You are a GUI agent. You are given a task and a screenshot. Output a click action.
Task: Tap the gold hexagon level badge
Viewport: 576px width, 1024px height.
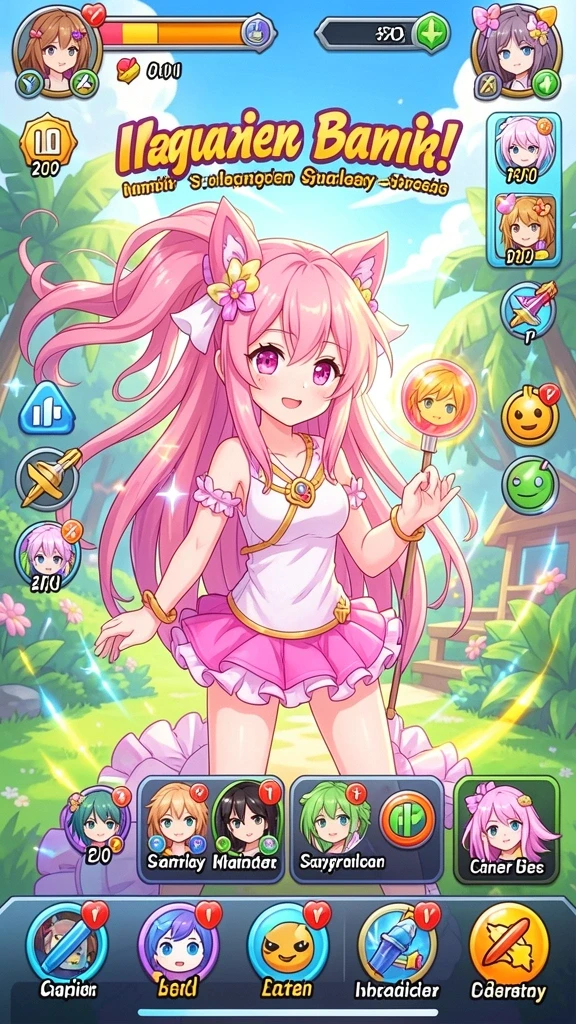[x=48, y=139]
